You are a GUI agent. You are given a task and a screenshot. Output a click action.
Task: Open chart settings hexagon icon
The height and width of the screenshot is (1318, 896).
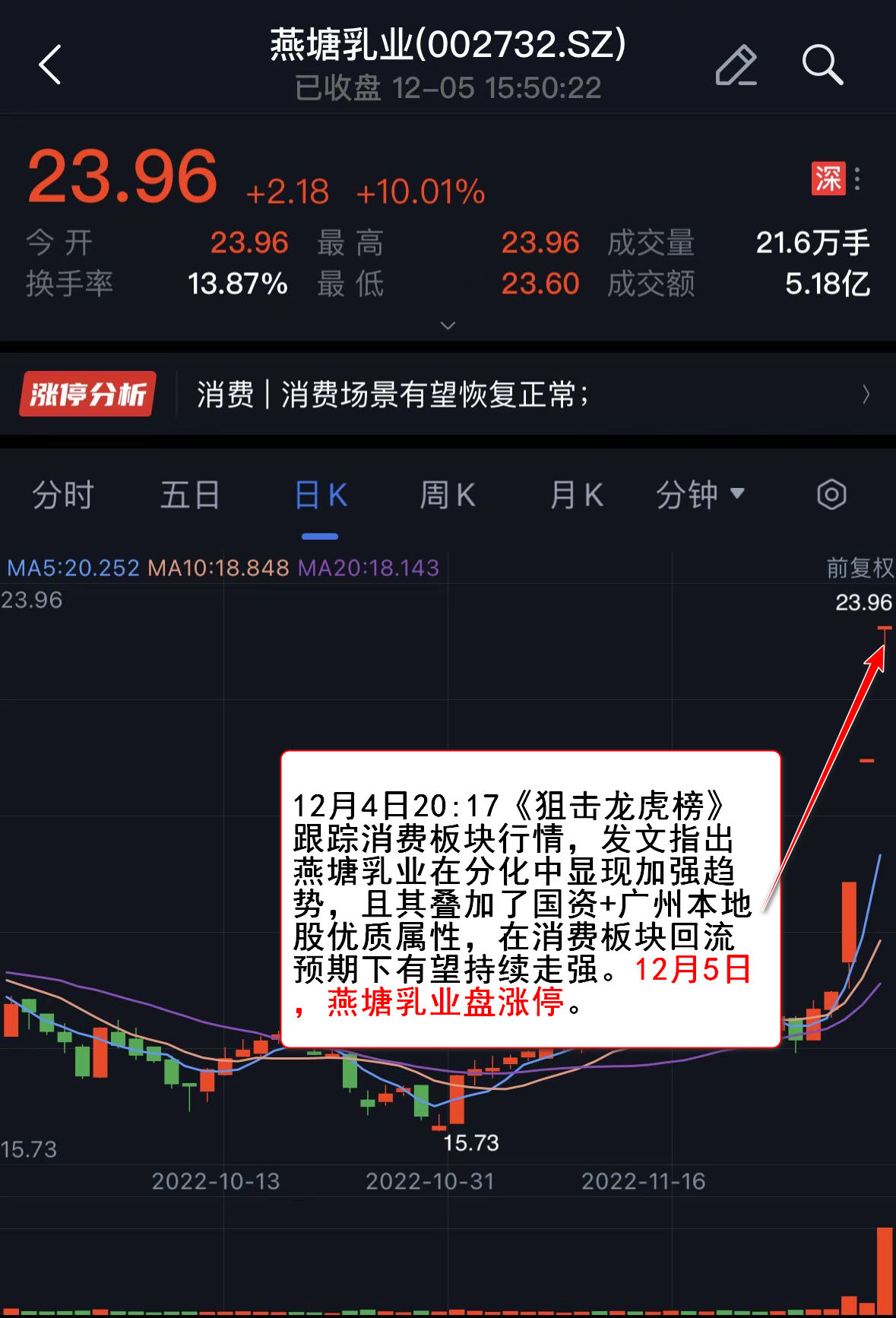(831, 496)
